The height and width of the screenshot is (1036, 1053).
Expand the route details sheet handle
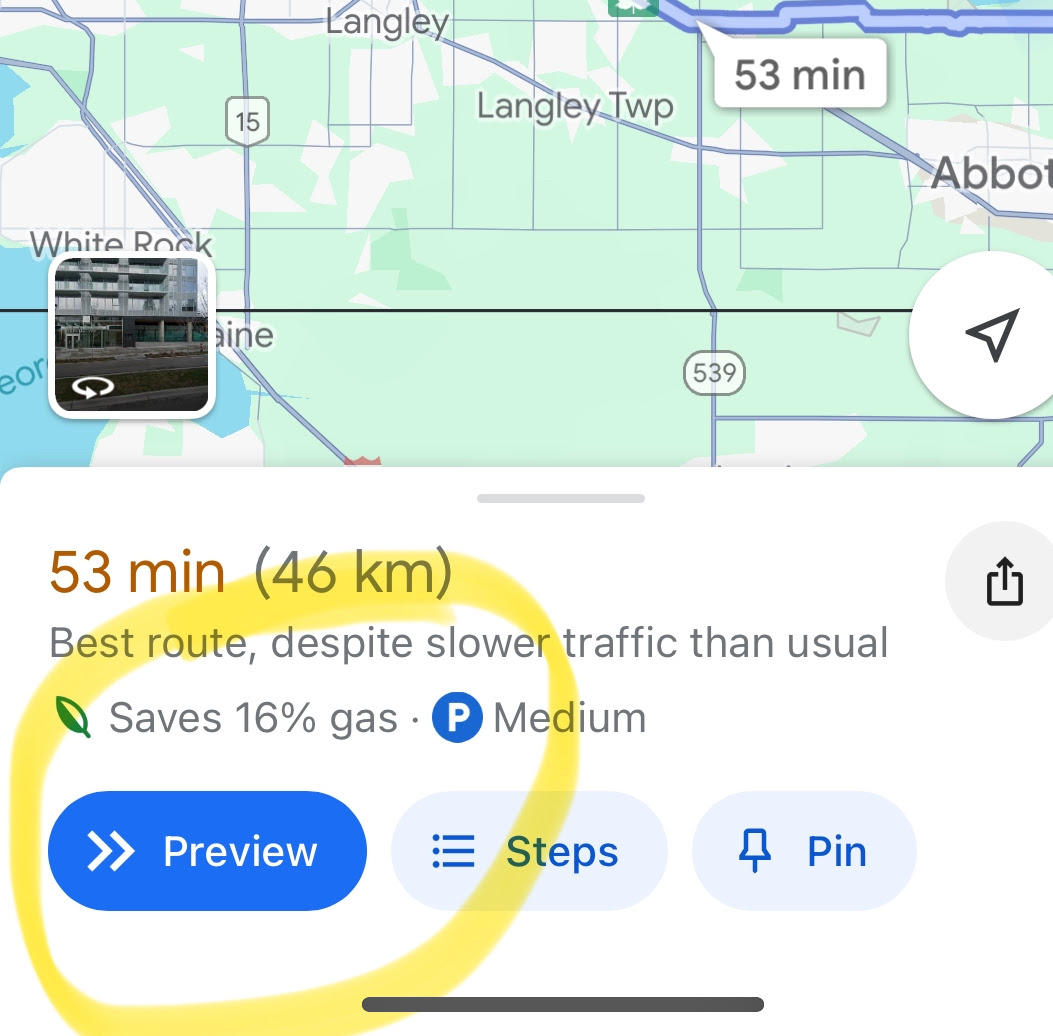click(x=561, y=497)
